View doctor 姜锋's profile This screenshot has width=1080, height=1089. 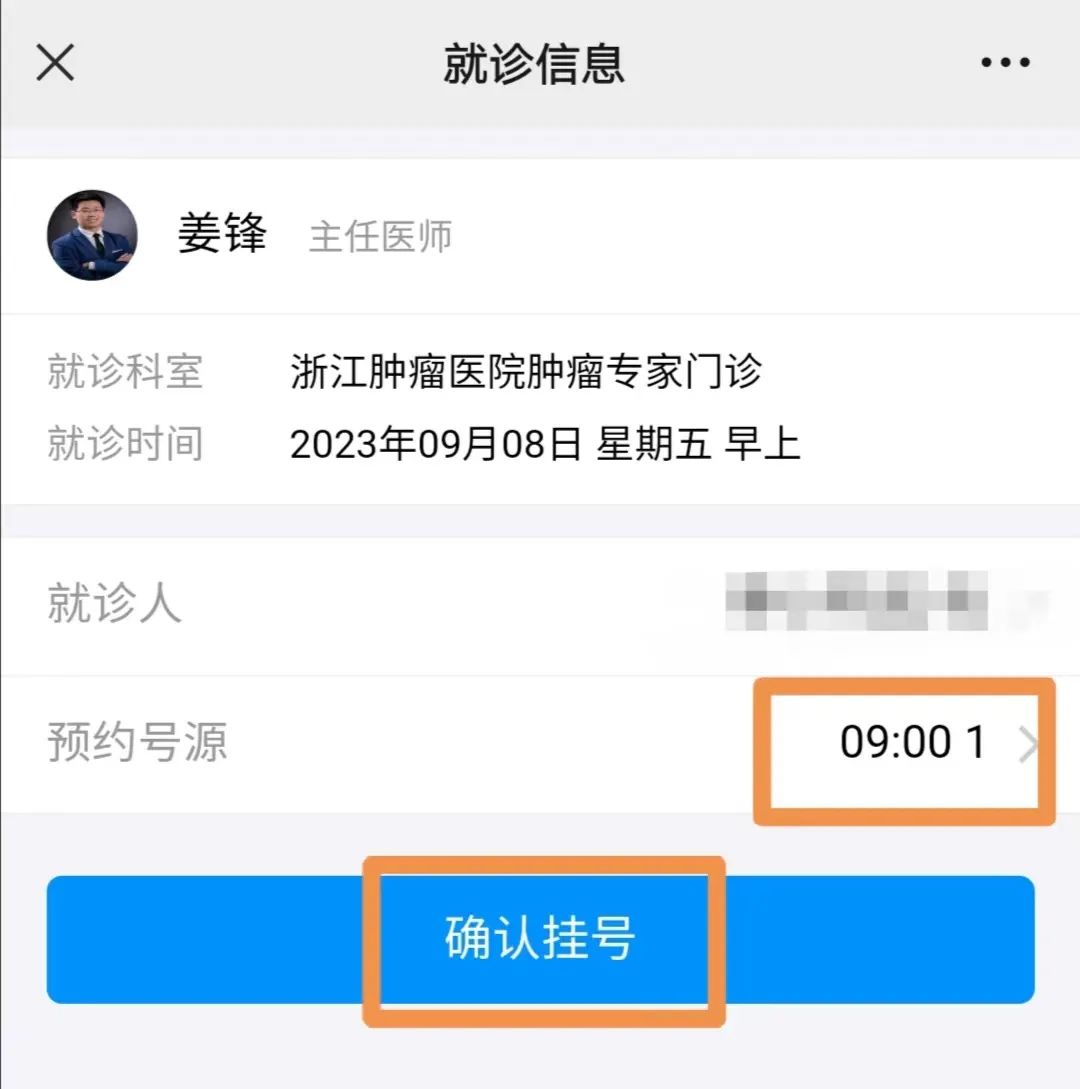[x=93, y=236]
